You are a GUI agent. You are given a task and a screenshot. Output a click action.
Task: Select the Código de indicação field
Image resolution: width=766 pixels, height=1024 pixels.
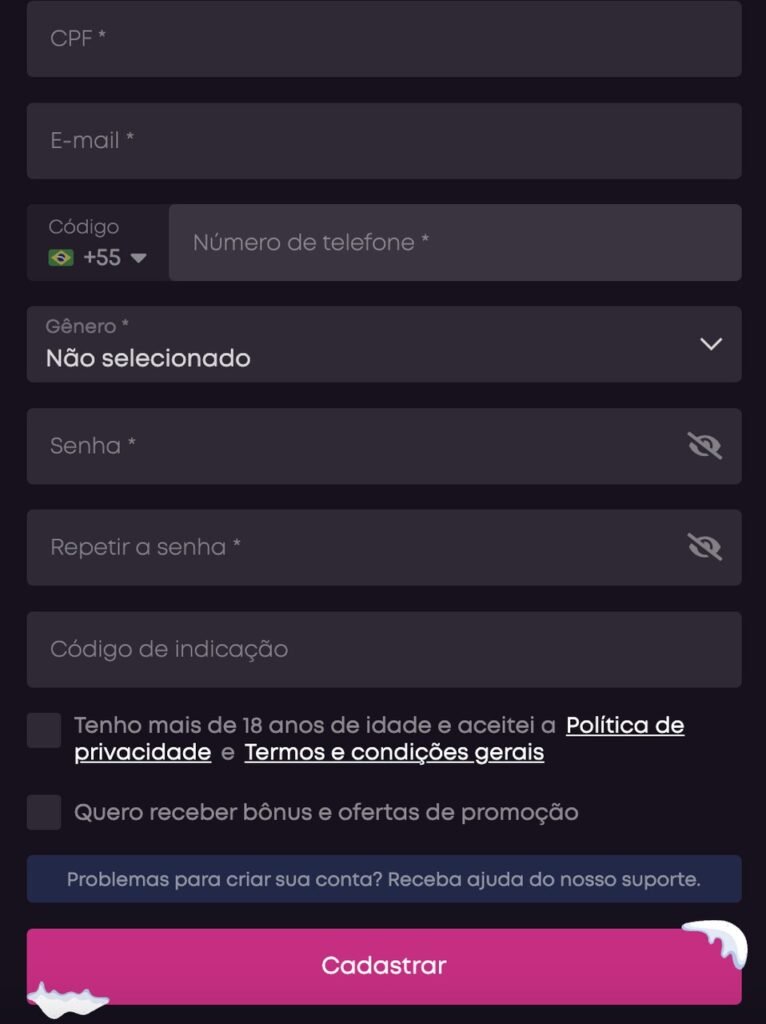tap(385, 649)
